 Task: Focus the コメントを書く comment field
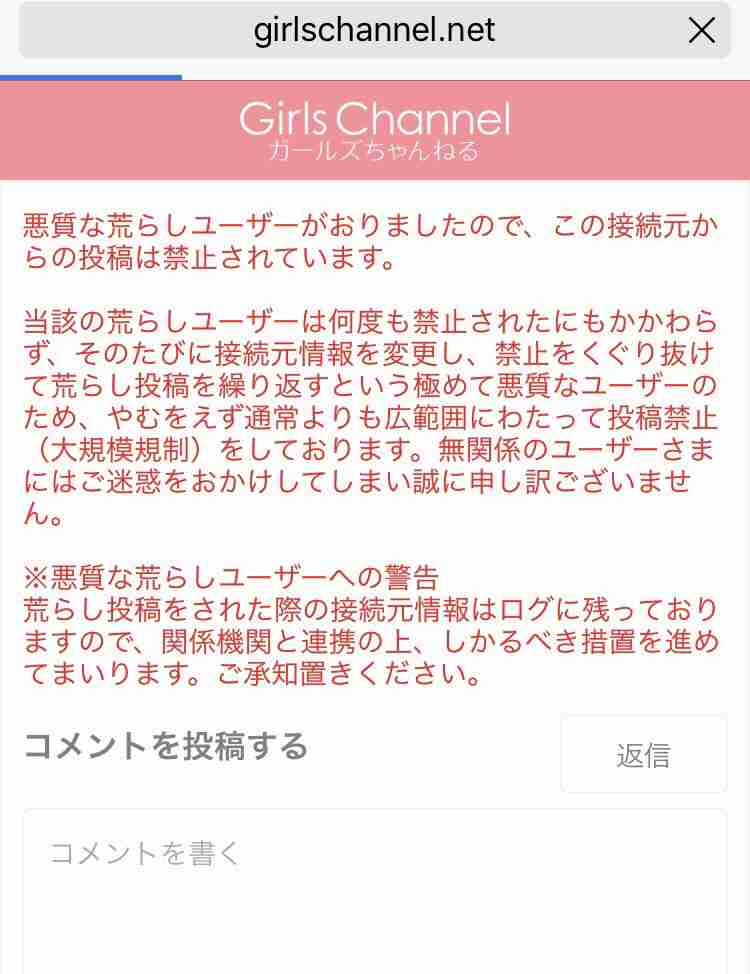point(374,890)
